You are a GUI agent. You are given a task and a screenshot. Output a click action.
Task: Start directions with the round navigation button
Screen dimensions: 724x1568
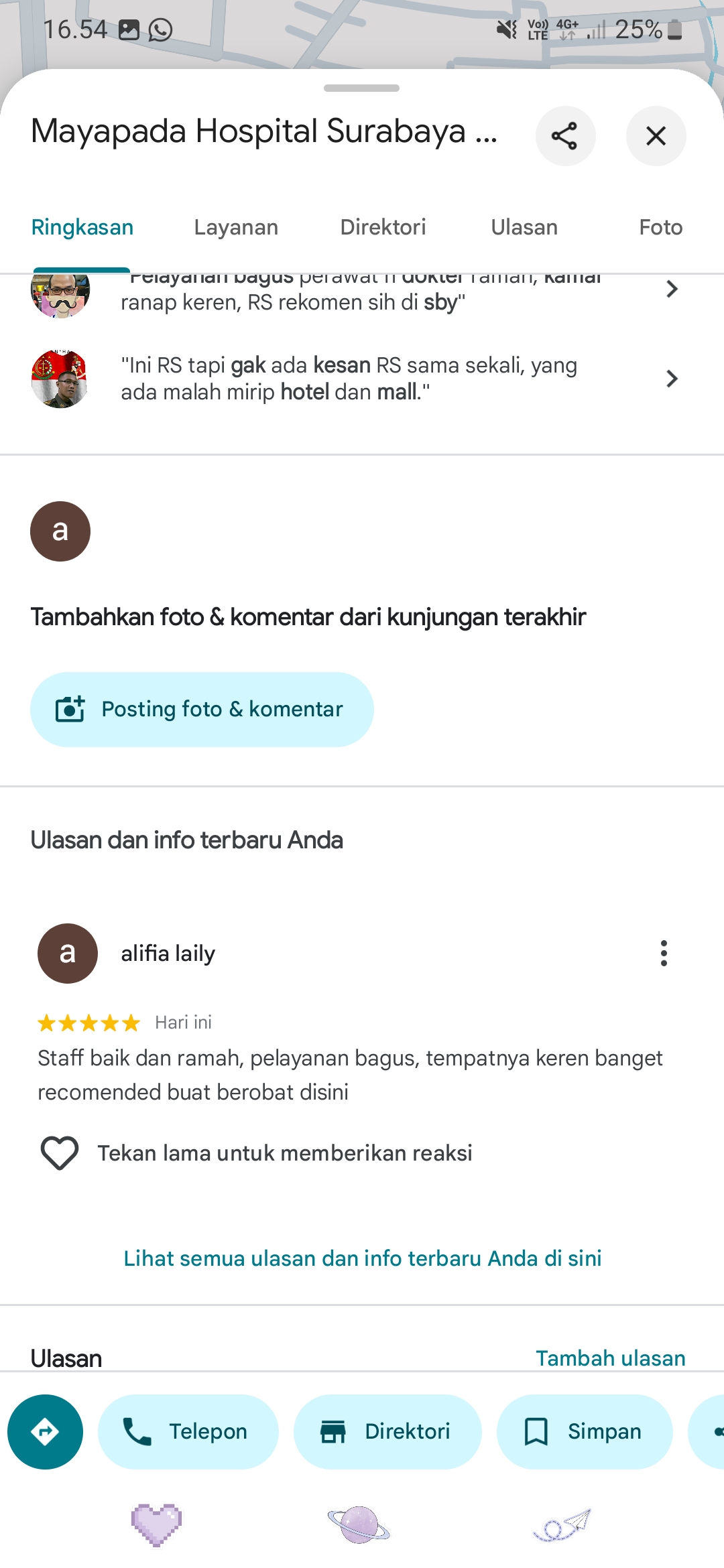click(x=45, y=1432)
